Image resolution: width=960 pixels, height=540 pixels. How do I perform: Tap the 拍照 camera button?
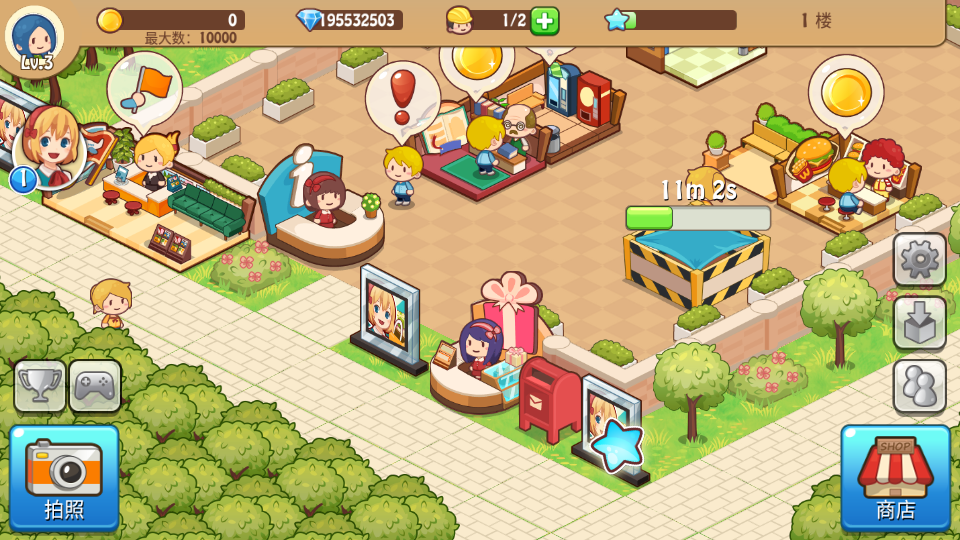[x=64, y=477]
